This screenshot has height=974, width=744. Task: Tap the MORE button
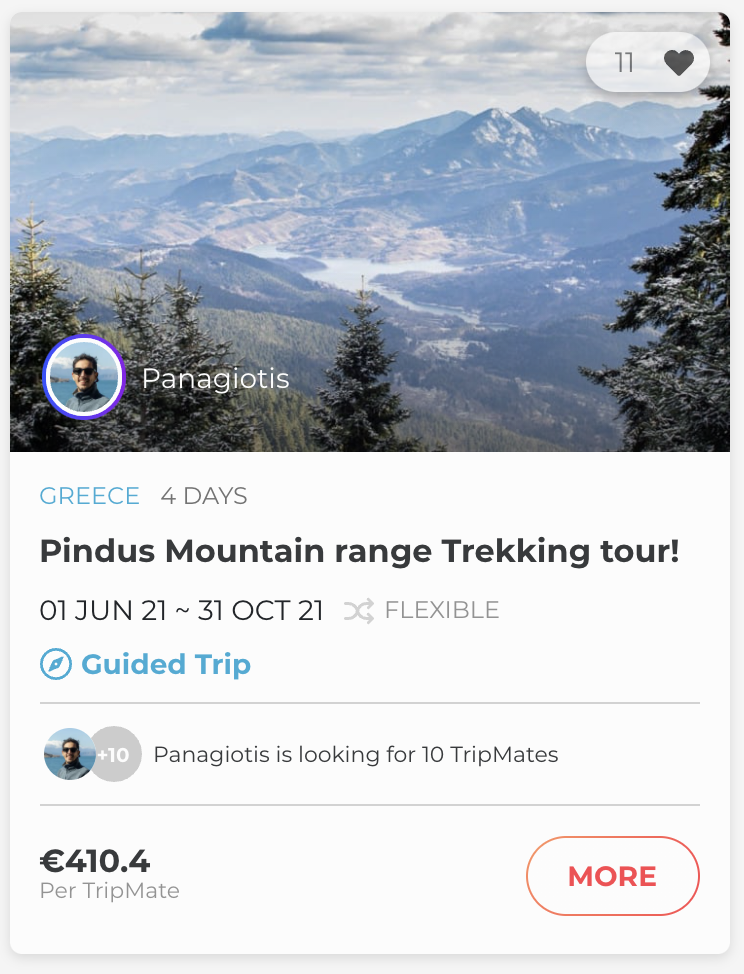[x=612, y=876]
